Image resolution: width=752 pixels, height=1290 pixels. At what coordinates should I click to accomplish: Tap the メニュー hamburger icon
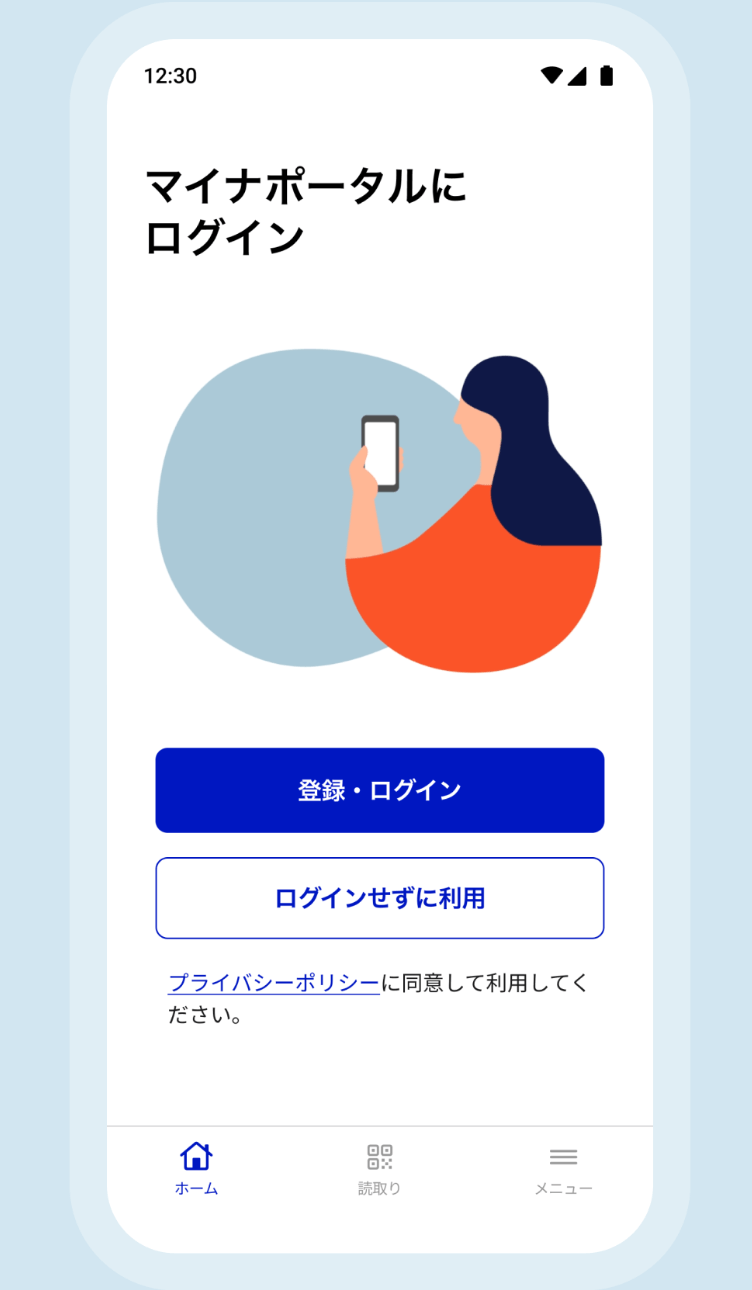(x=563, y=1157)
